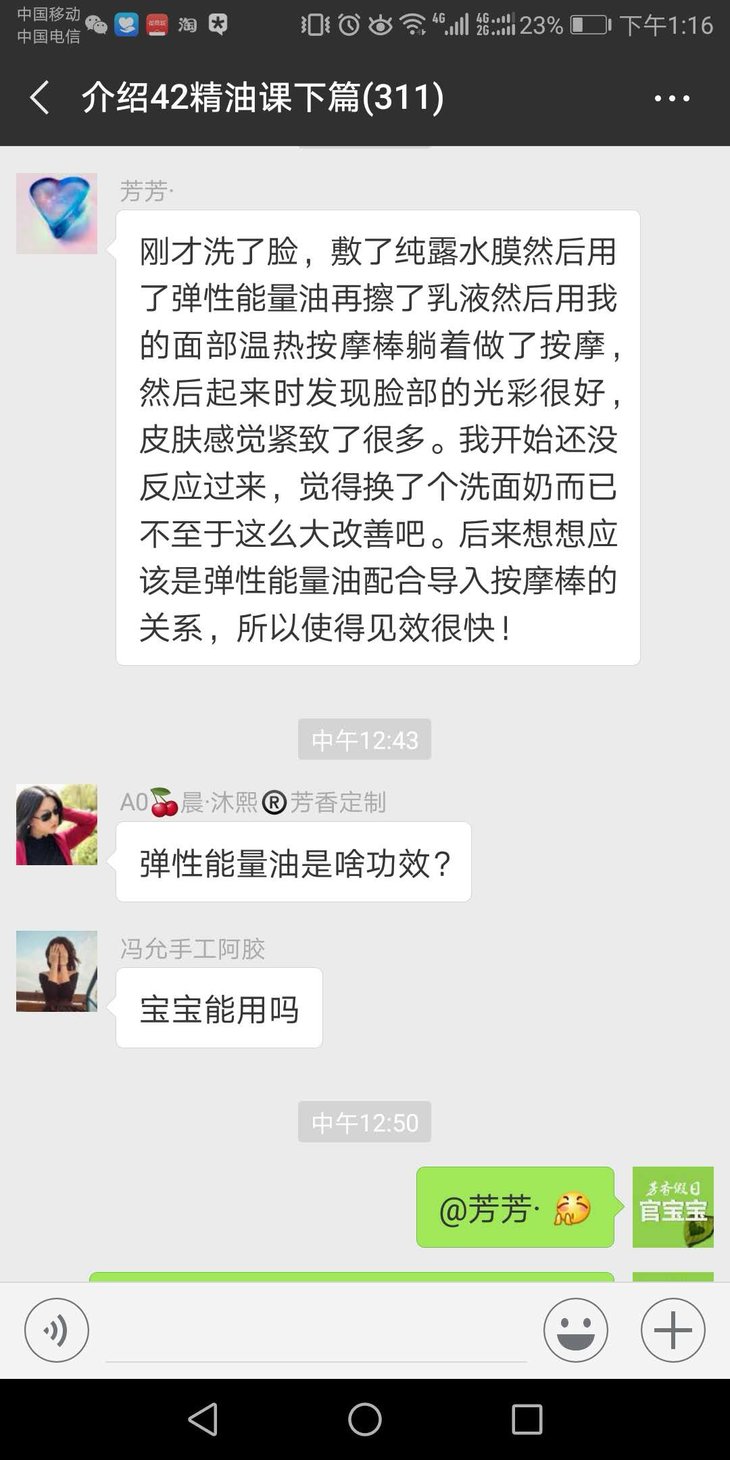View 芳芳's blue heart avatar profile
730x1460 pixels.
57,213
